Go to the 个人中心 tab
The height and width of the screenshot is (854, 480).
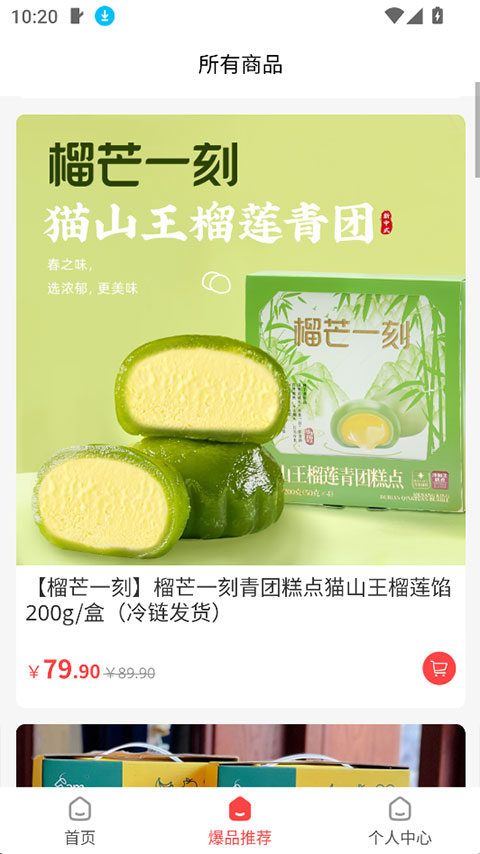tap(400, 821)
